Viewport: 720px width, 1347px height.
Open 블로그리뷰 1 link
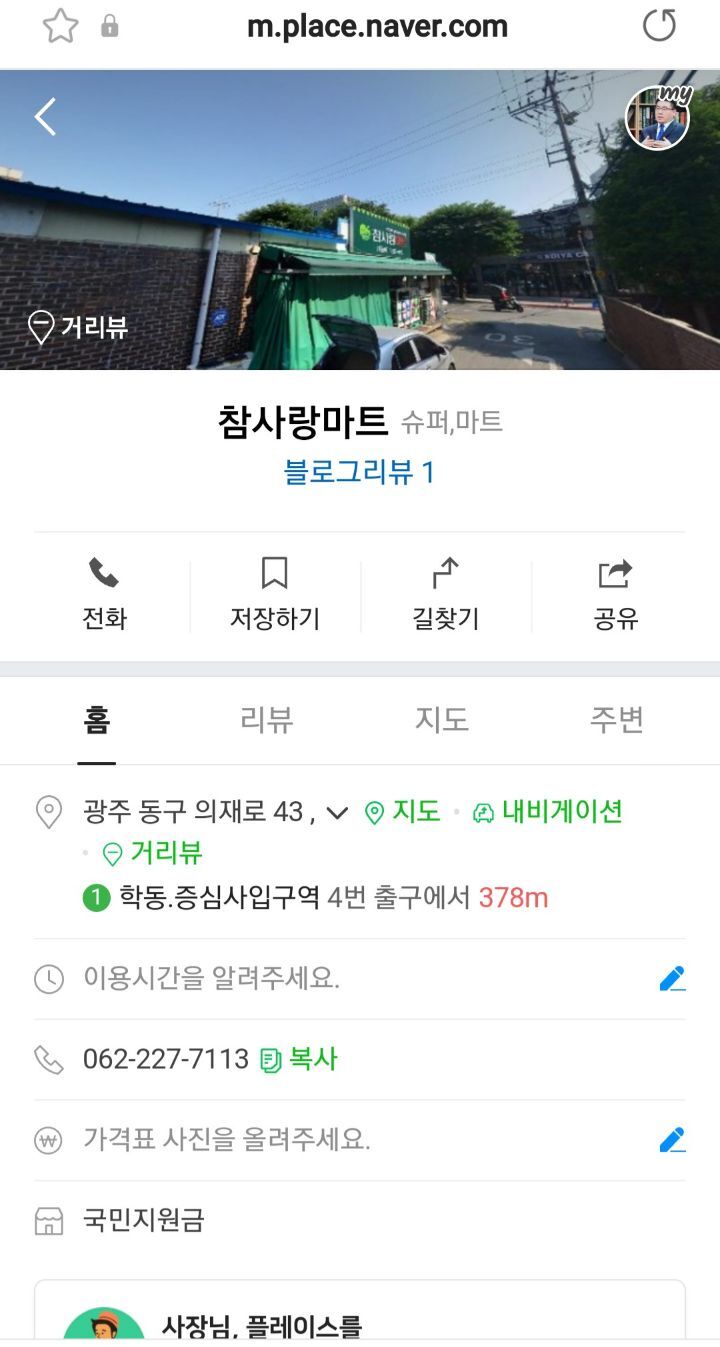coord(359,472)
